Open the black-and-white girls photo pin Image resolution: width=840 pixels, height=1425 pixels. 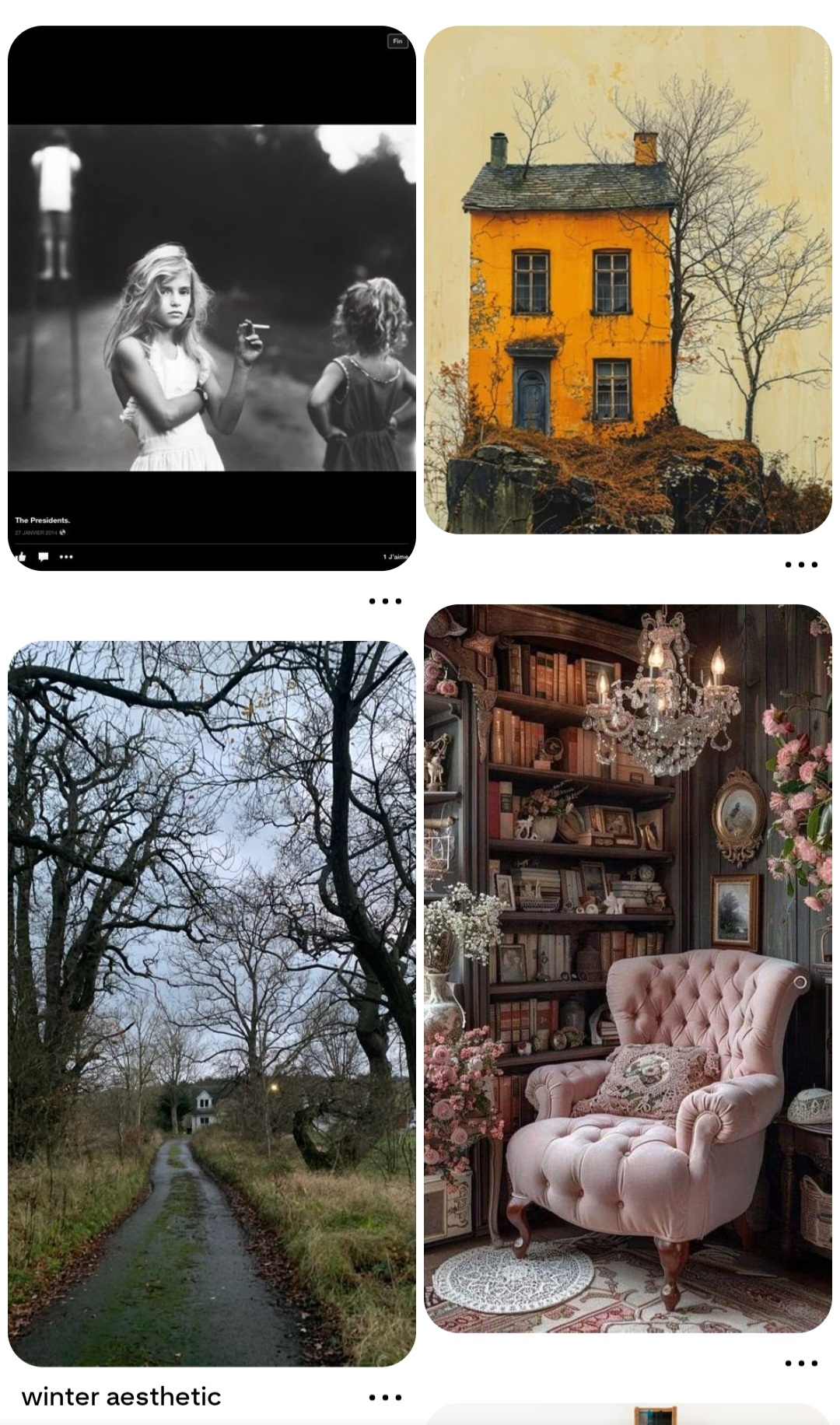coord(212,299)
